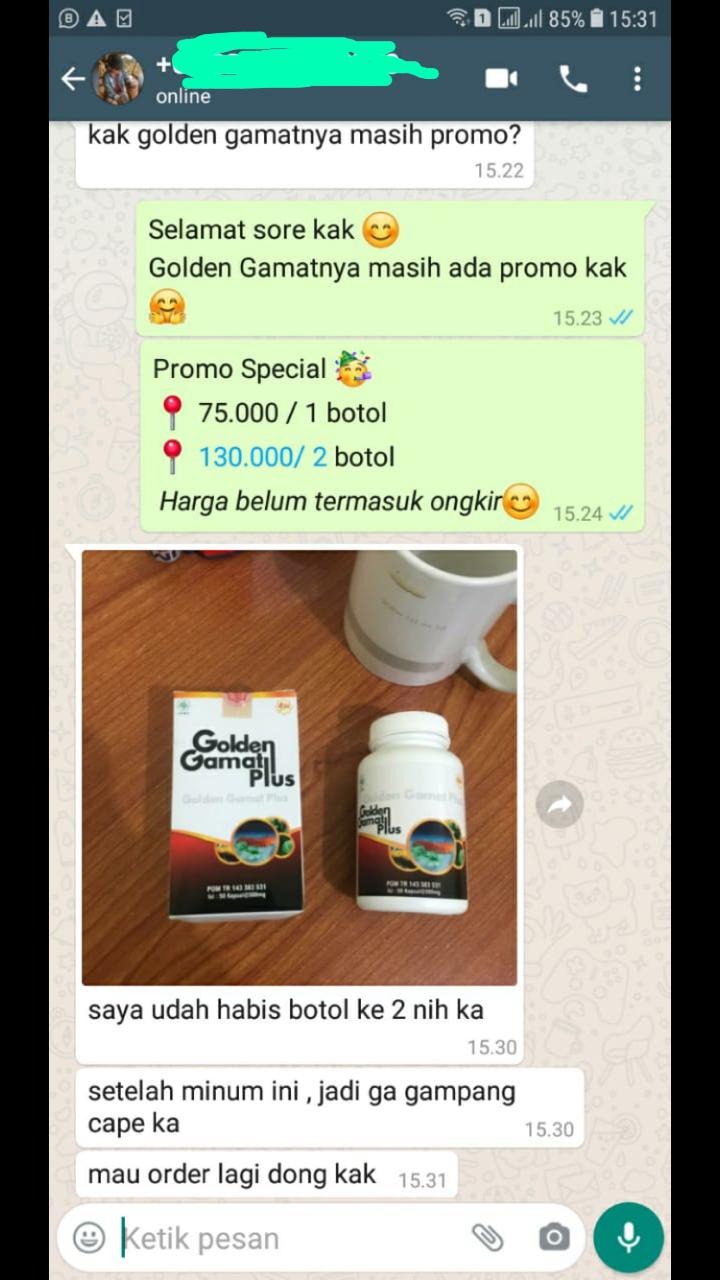The width and height of the screenshot is (720, 1280).
Task: Open the emoji picker
Action: (x=89, y=1238)
